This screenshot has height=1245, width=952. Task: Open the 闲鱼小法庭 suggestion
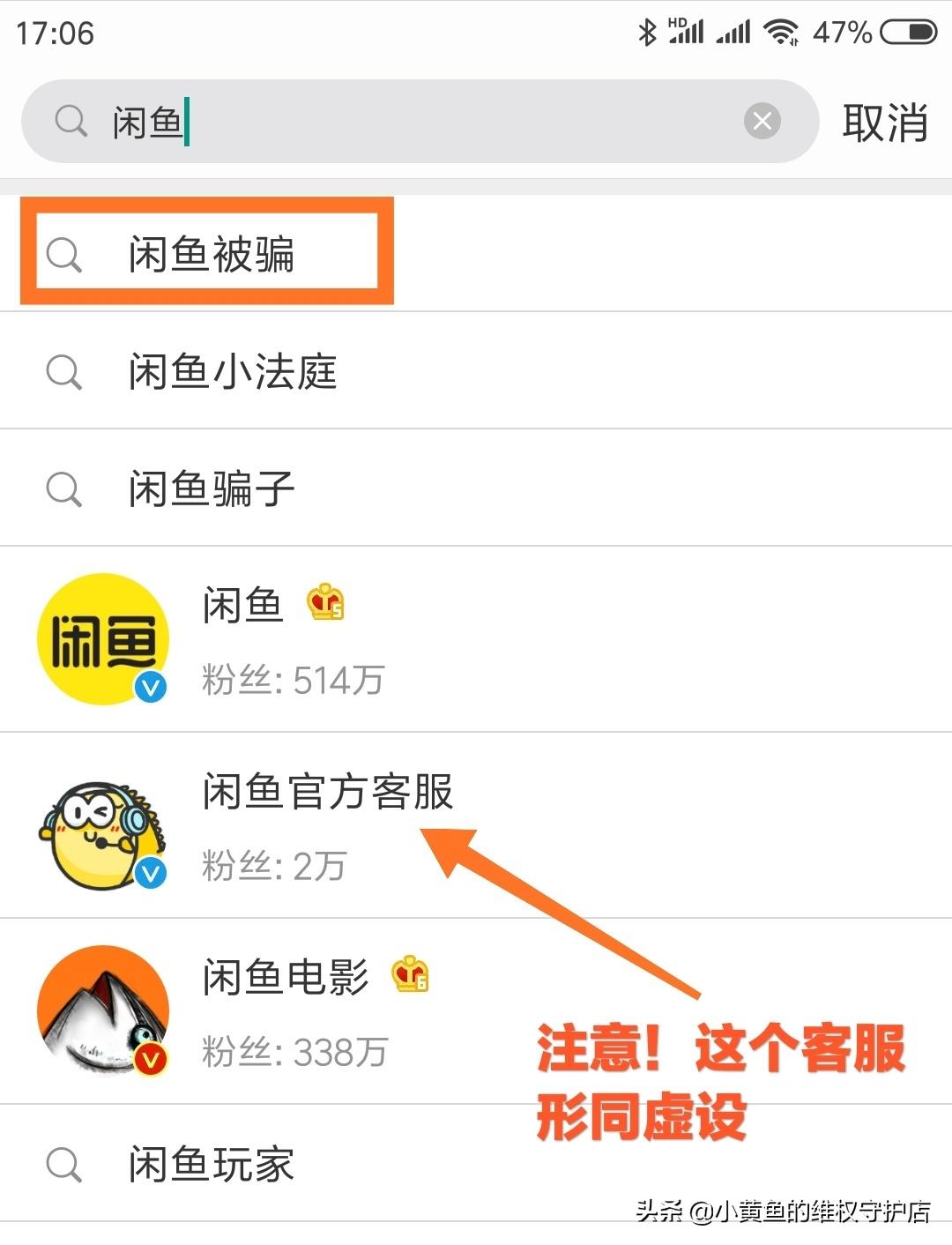tap(233, 371)
